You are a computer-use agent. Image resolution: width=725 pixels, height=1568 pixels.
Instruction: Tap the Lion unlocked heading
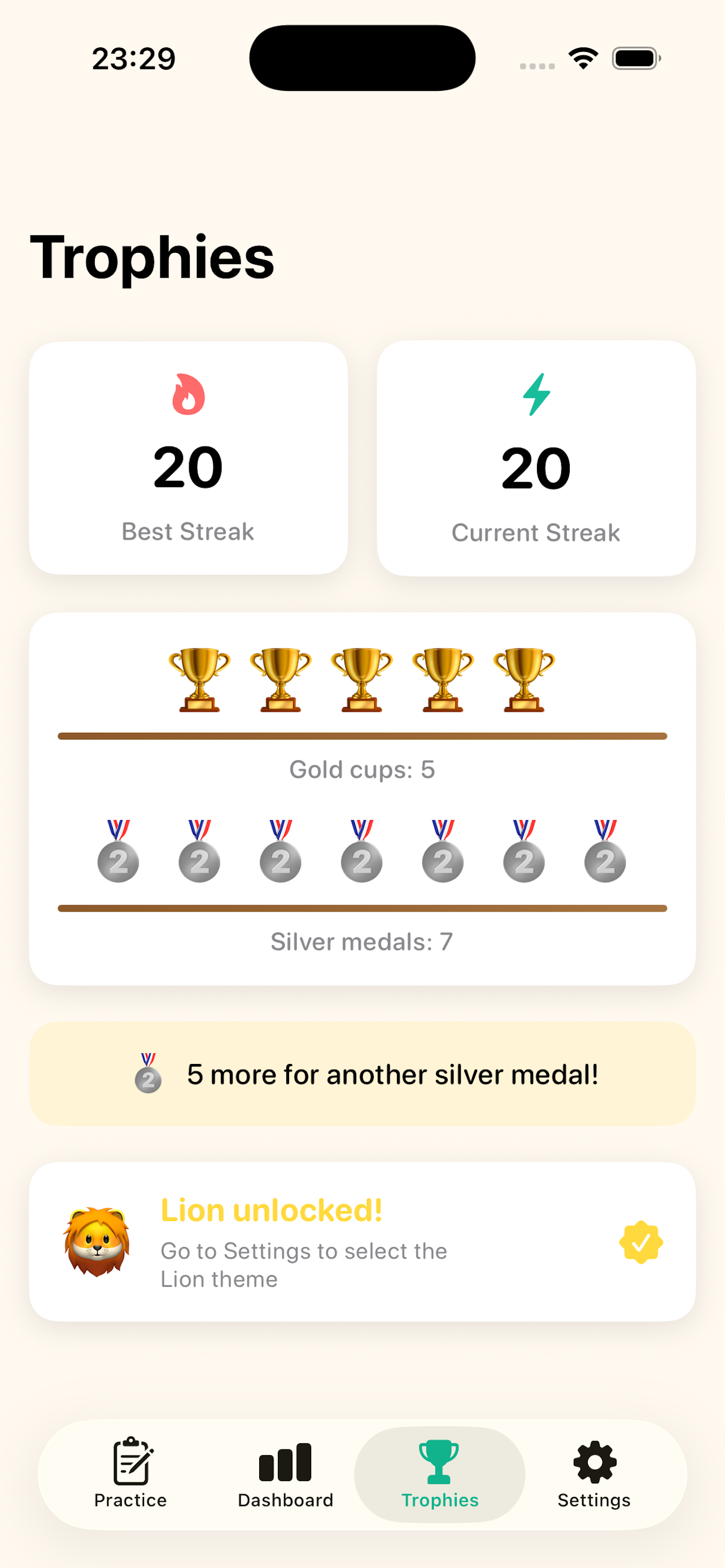click(x=272, y=1210)
